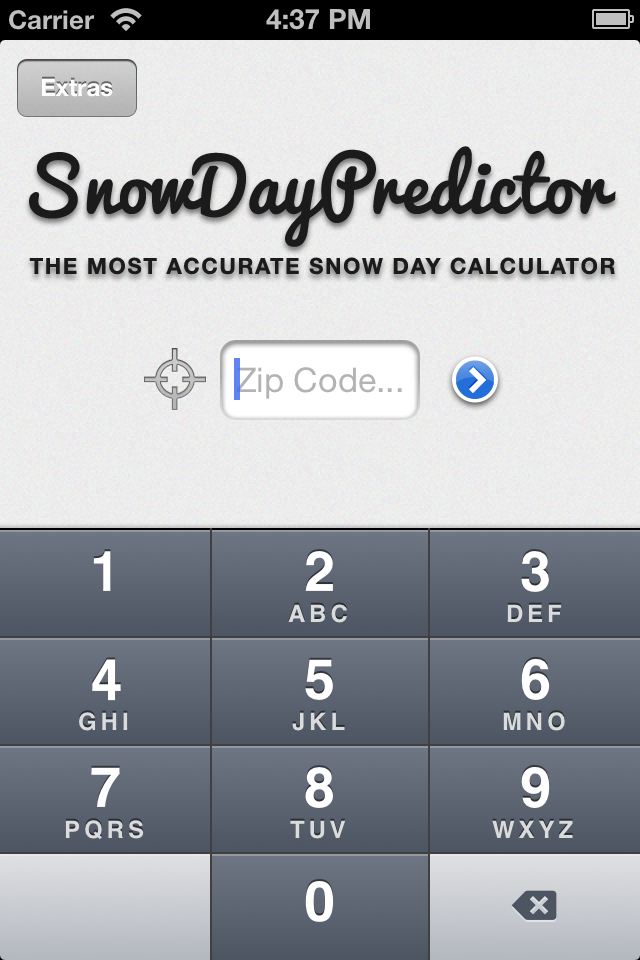Type 6 using the keypad

pyautogui.click(x=535, y=692)
